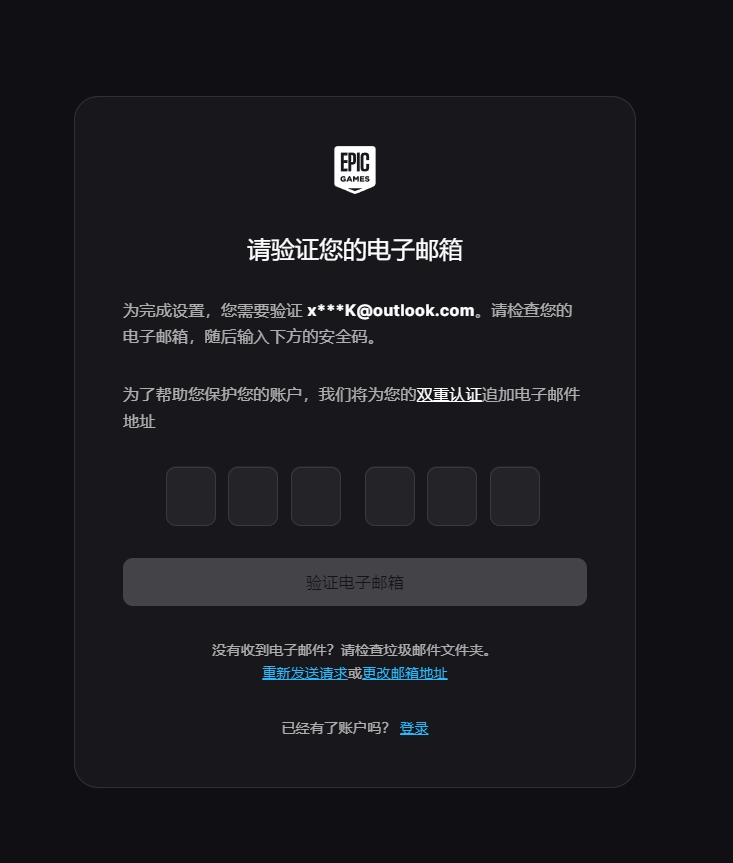Image resolution: width=733 pixels, height=863 pixels.
Task: Focus the sixth security code box
Action: click(x=515, y=496)
